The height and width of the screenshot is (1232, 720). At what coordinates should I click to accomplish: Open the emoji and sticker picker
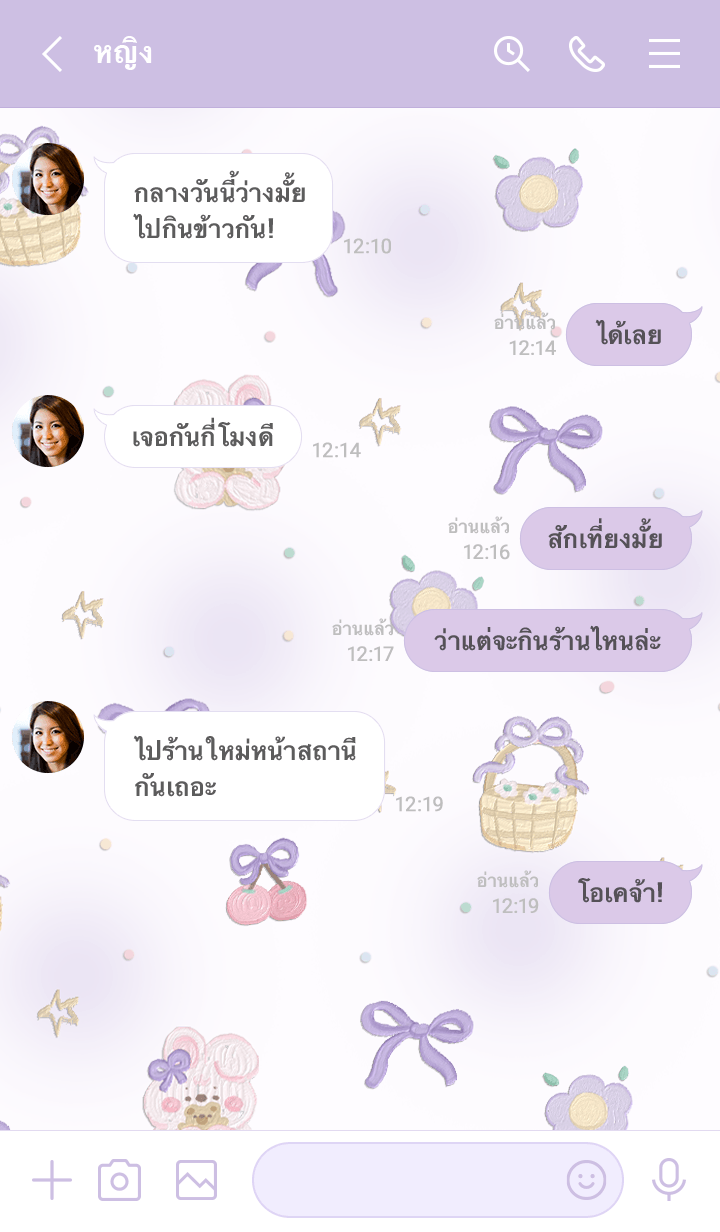pos(587,1181)
